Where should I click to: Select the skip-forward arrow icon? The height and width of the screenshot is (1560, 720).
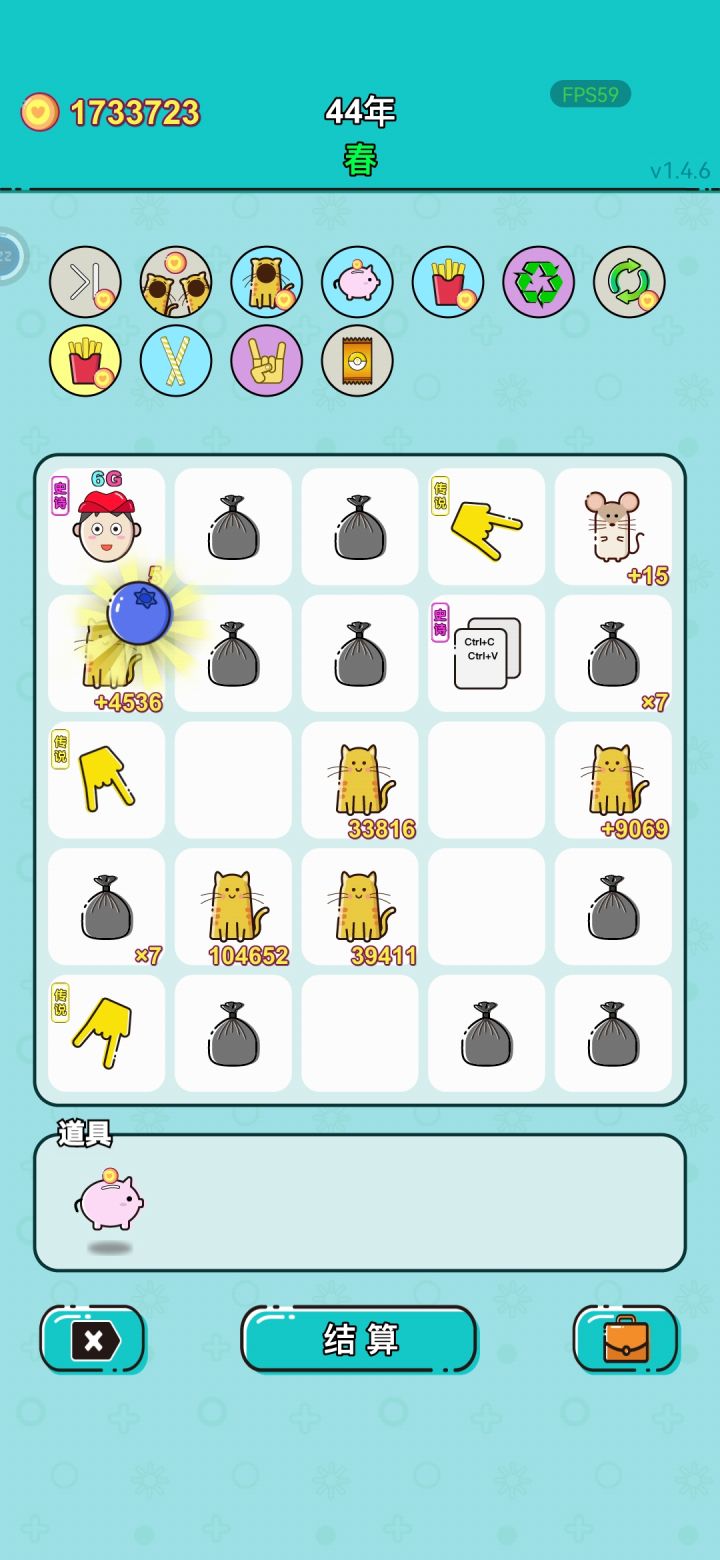pyautogui.click(x=85, y=281)
